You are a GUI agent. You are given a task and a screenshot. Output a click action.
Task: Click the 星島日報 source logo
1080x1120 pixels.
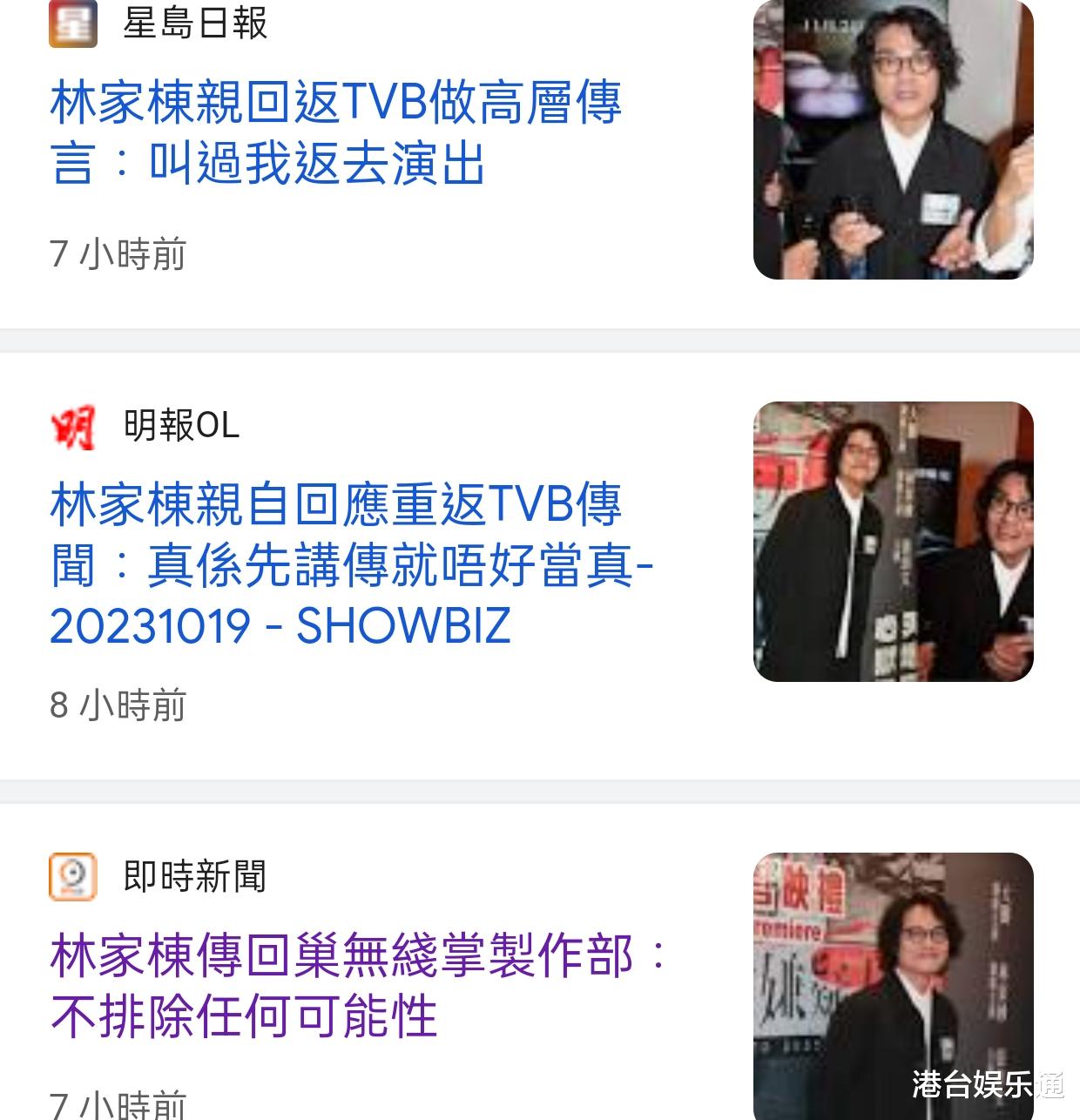tap(71, 24)
